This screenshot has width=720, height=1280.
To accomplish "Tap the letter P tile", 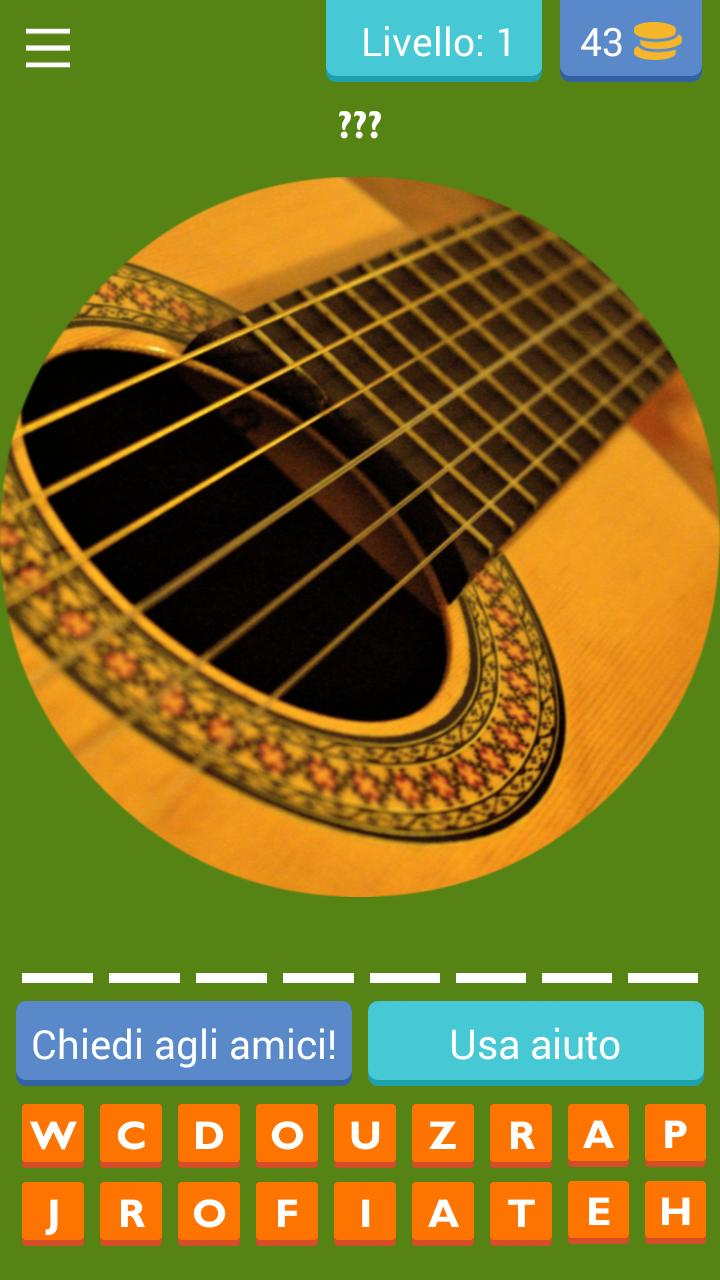I will point(676,1134).
